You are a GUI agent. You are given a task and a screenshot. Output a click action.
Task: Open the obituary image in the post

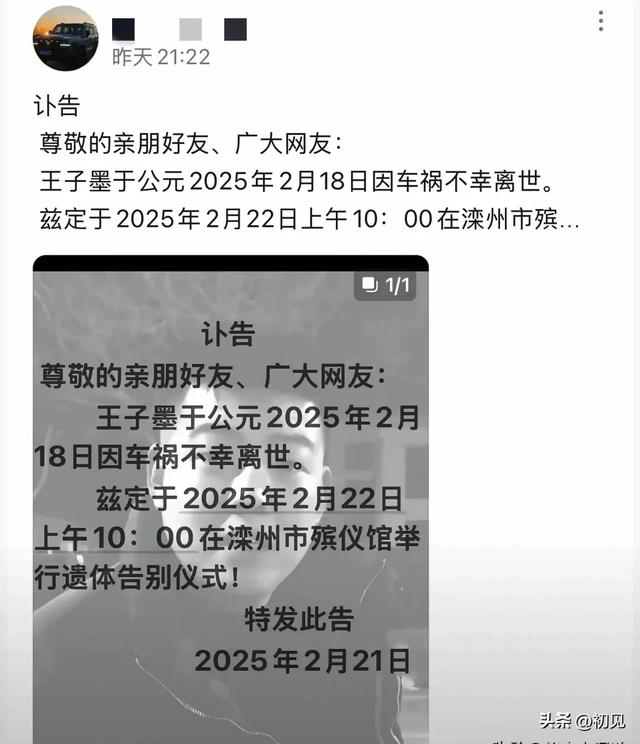pyautogui.click(x=230, y=500)
